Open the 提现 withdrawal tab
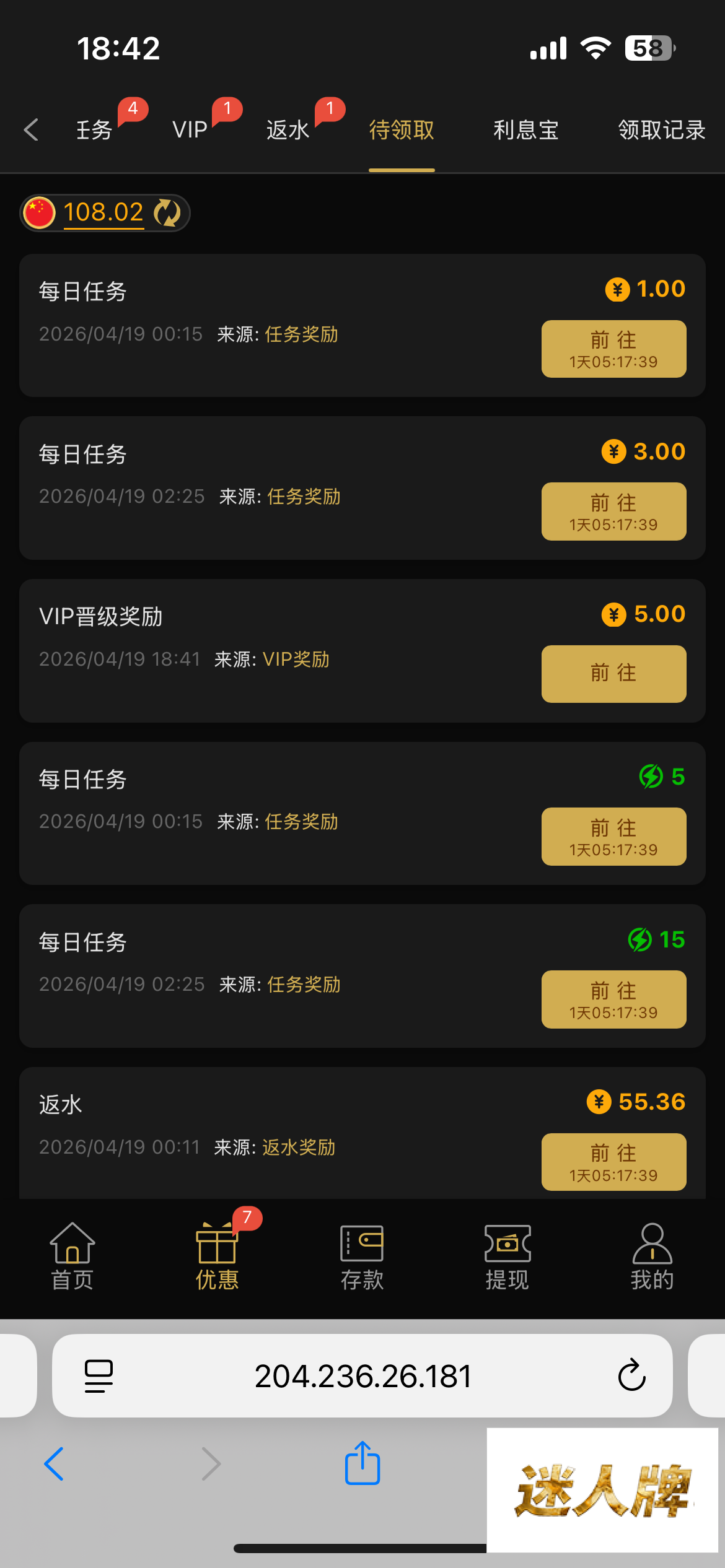 (x=507, y=1257)
